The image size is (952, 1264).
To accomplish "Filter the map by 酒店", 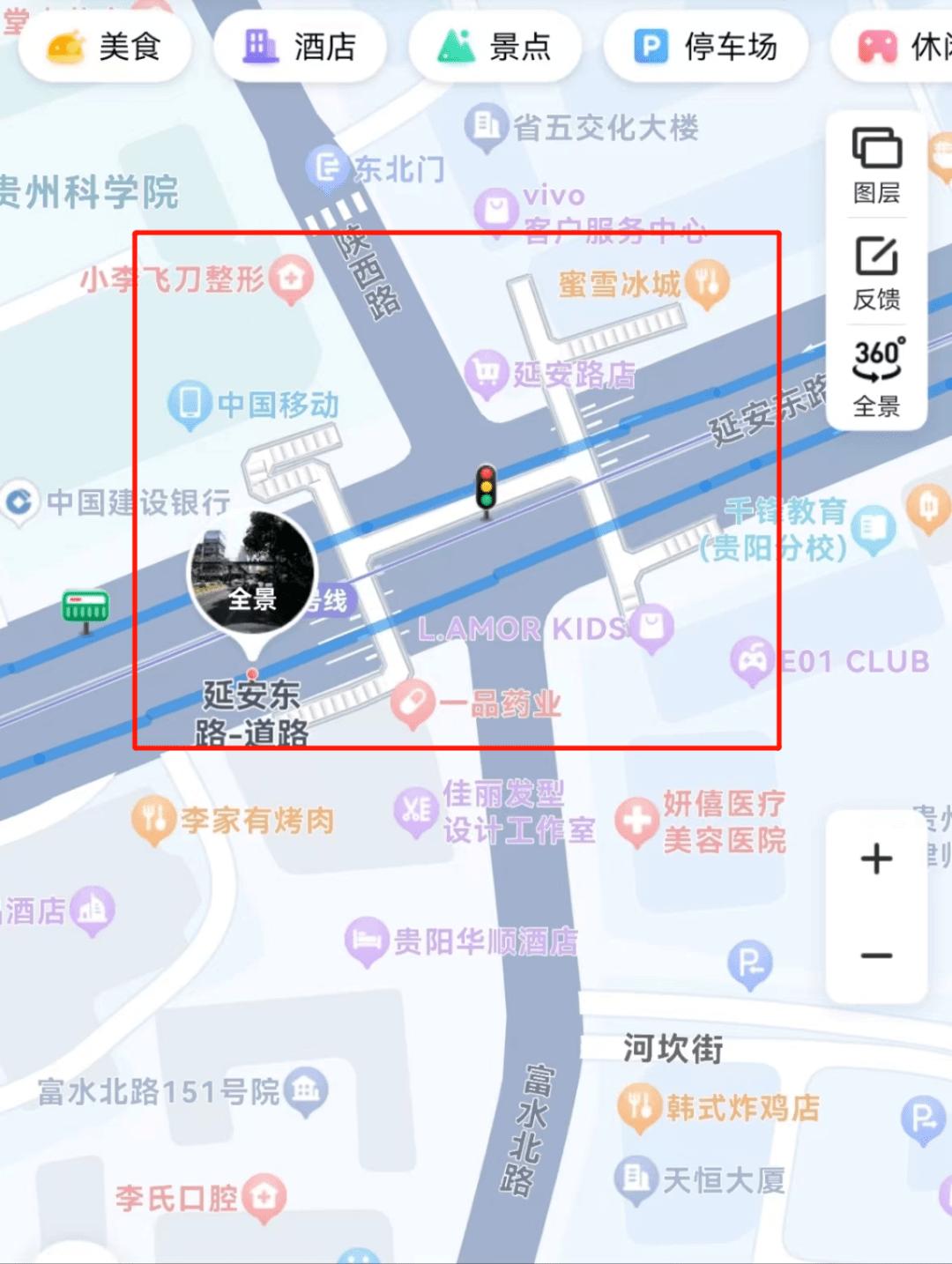I will pos(300,46).
